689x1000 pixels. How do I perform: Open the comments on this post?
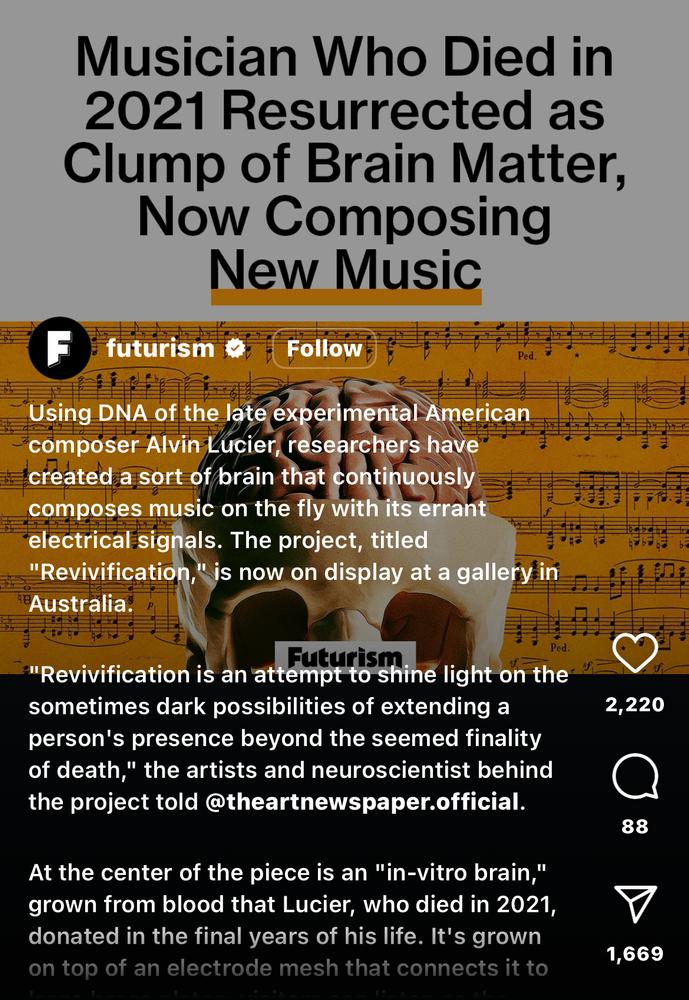pos(635,777)
